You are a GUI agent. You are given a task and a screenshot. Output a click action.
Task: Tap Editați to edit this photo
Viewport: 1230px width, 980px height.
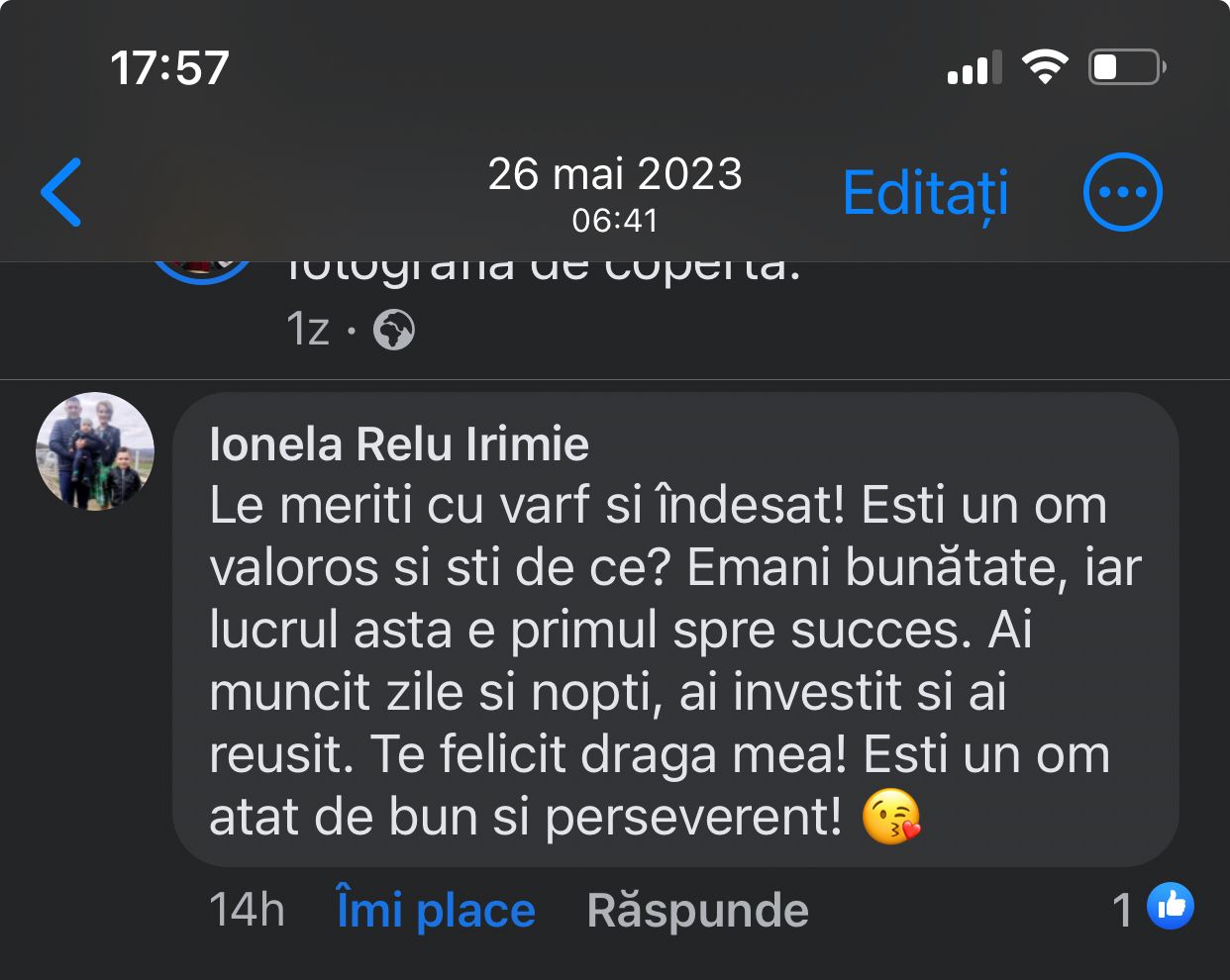pyautogui.click(x=925, y=193)
